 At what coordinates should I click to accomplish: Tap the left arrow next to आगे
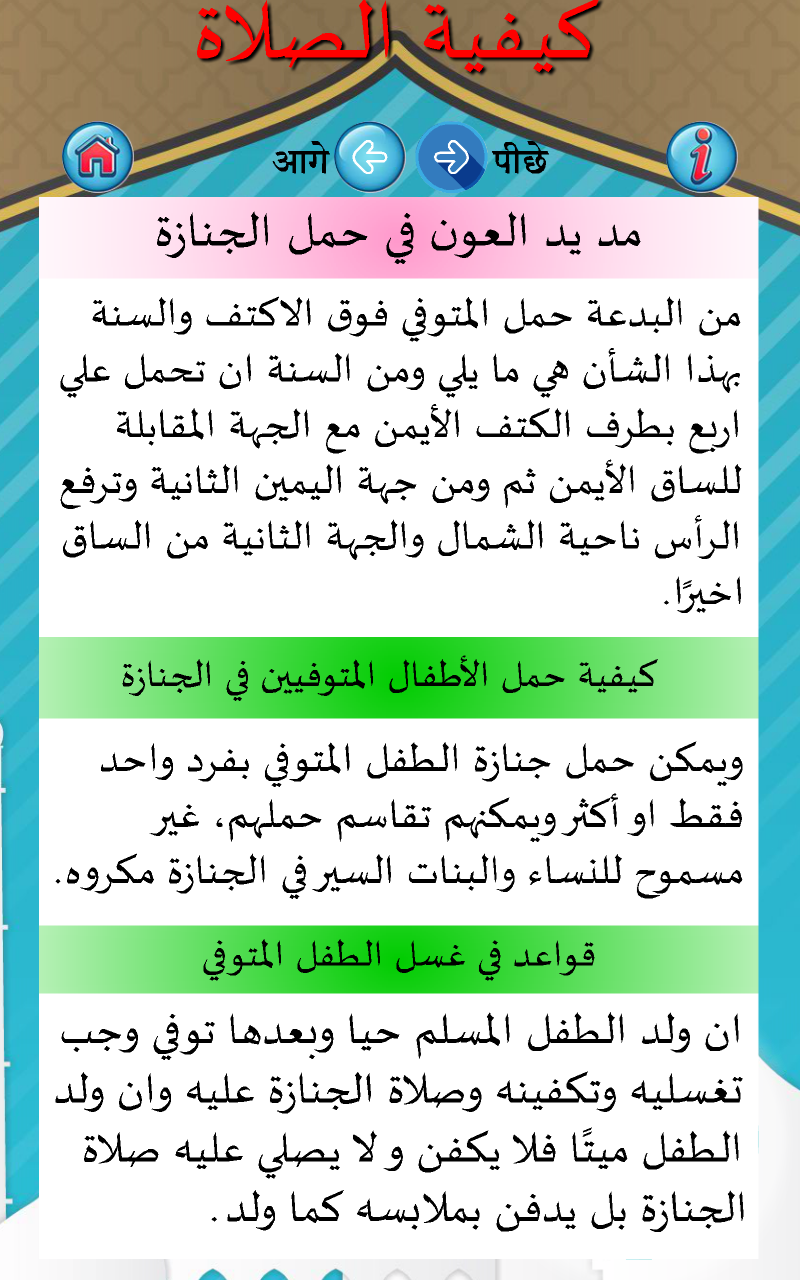[370, 158]
